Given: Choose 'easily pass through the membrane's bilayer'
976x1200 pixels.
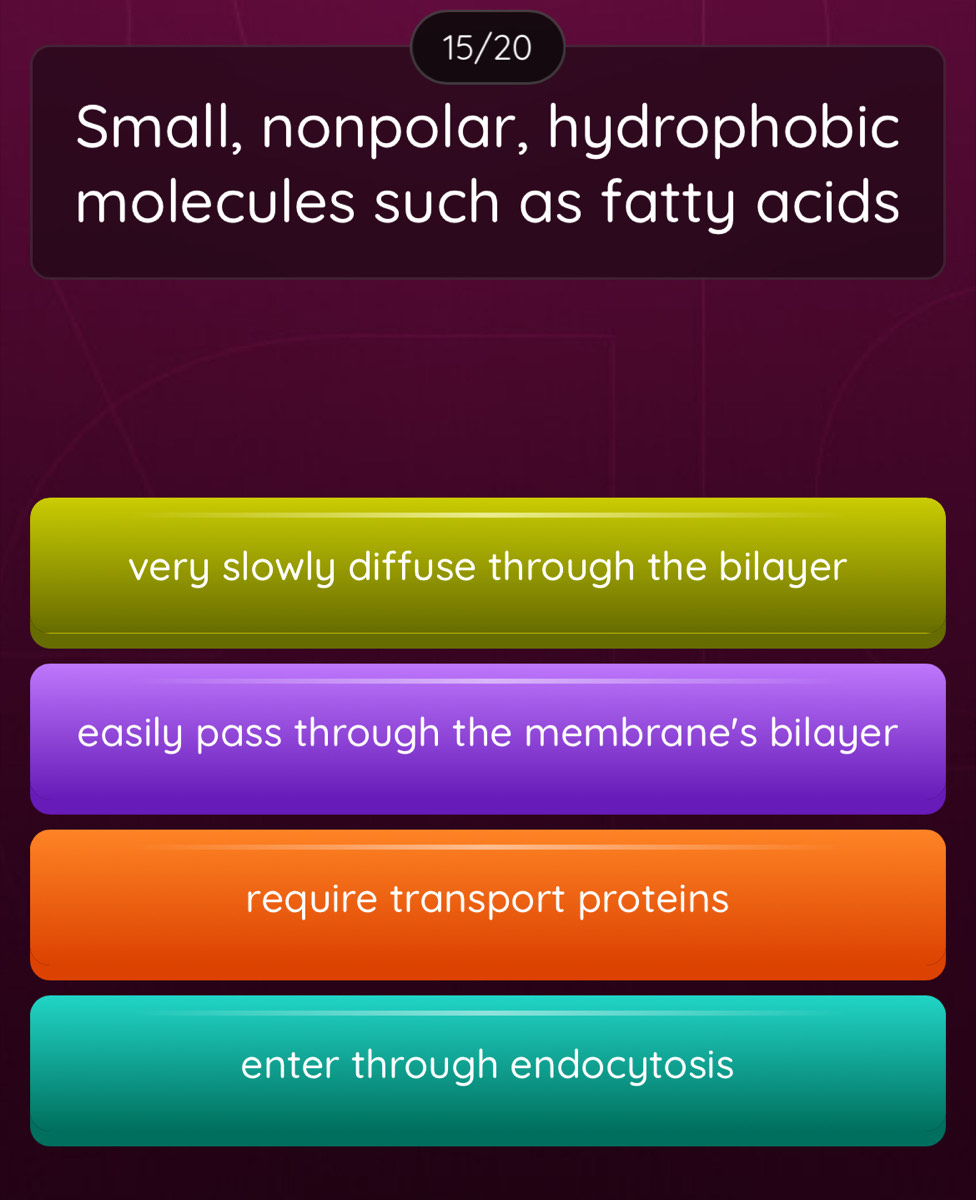Looking at the screenshot, I should [488, 735].
